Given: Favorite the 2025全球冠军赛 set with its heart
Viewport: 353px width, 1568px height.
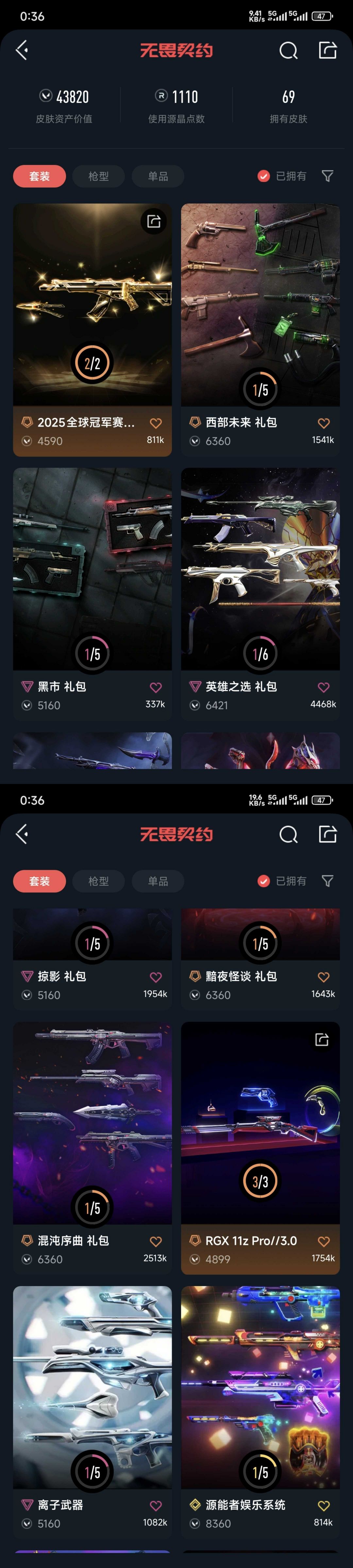Looking at the screenshot, I should point(156,423).
